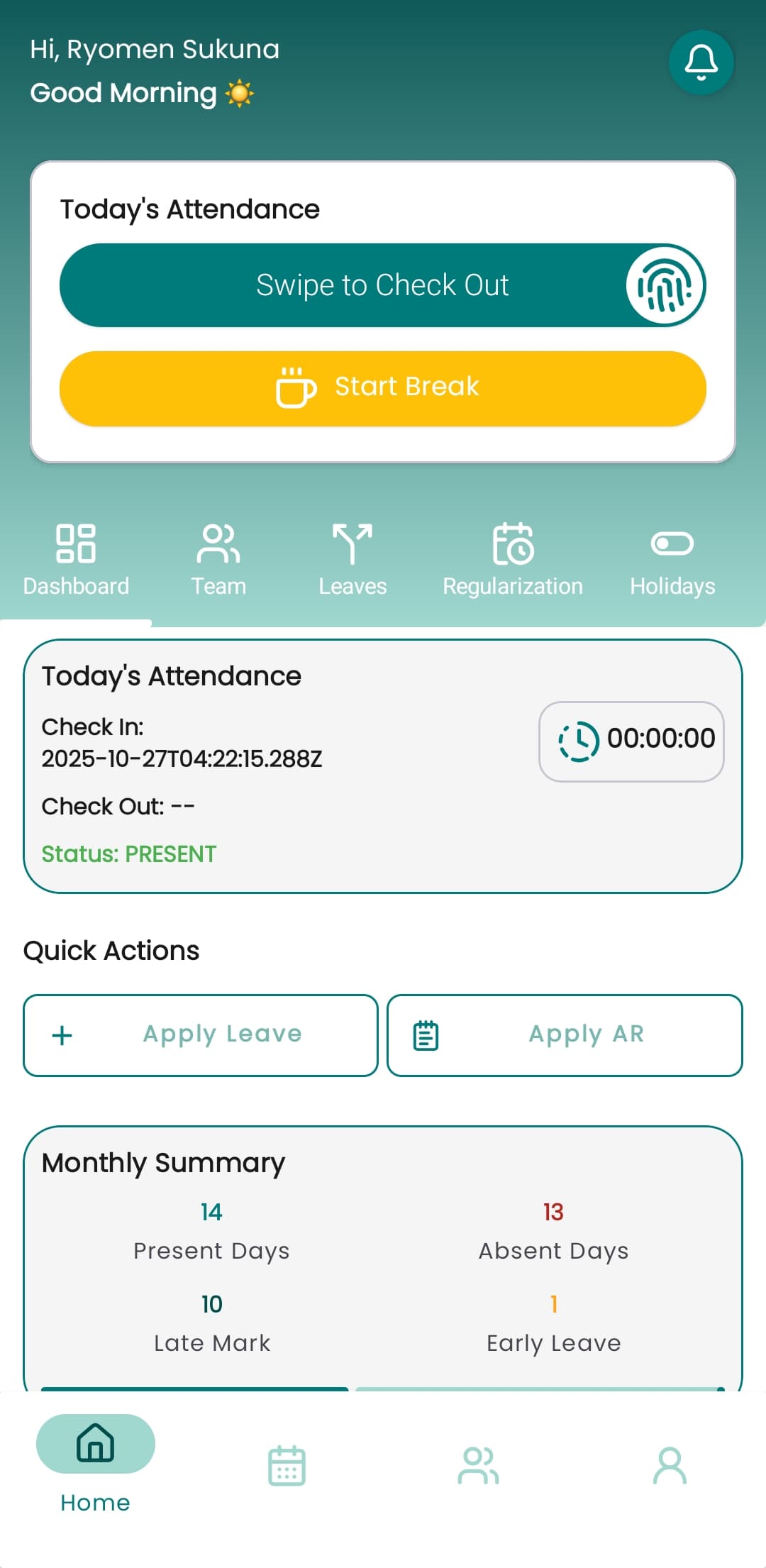Viewport: 766px width, 1568px height.
Task: Tap the clock icon beside the timer
Action: pos(577,739)
